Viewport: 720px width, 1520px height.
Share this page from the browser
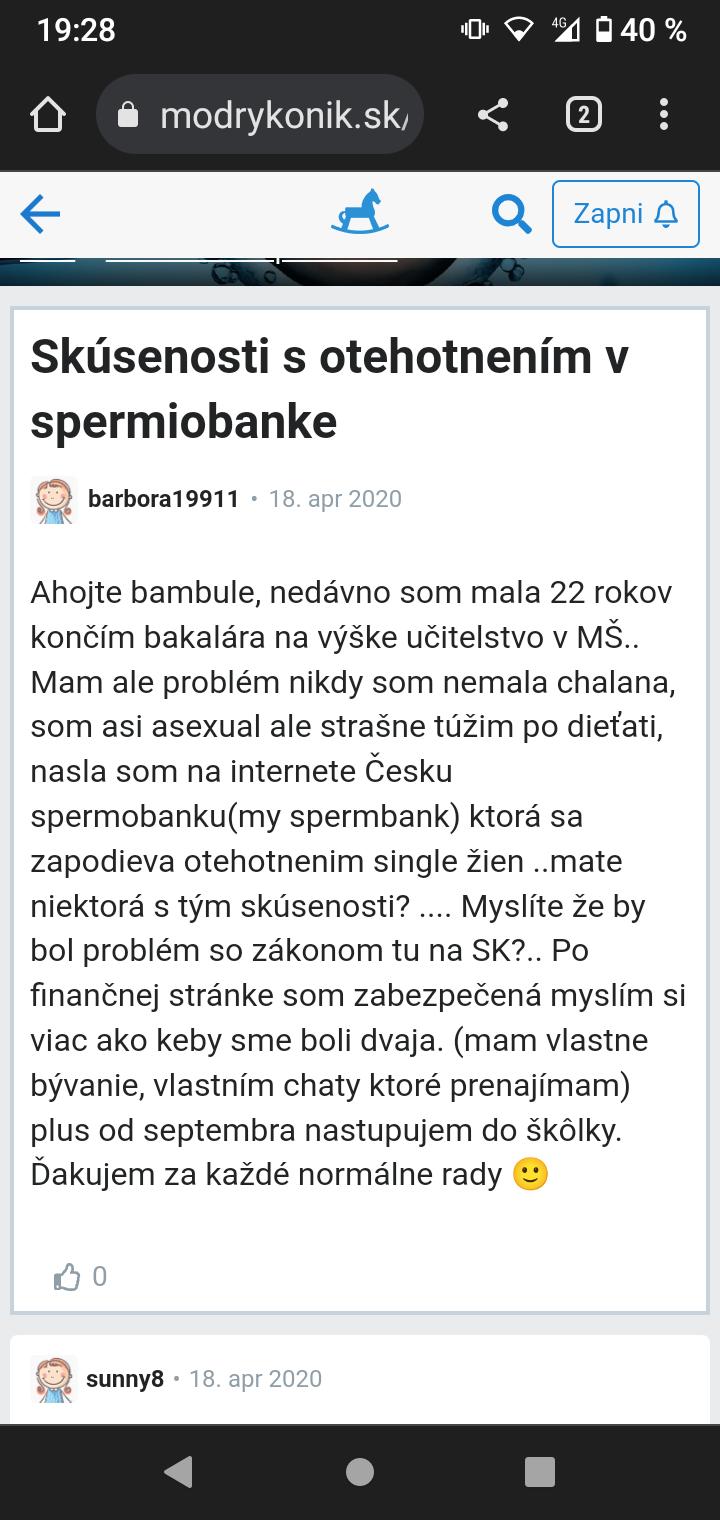[x=493, y=116]
